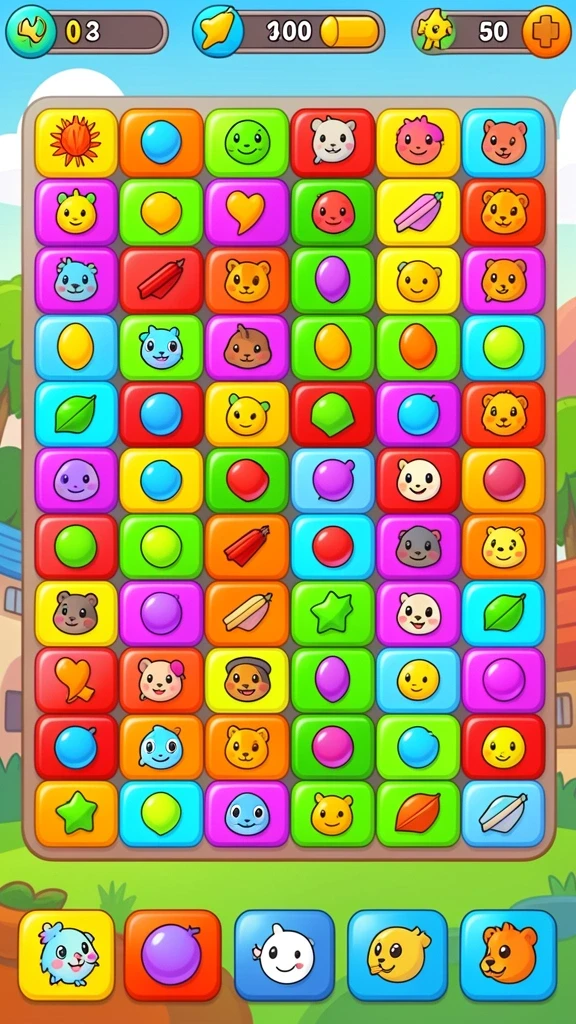The height and width of the screenshot is (1024, 576).
Task: Use the yellow seal booster
Action: tap(397, 955)
